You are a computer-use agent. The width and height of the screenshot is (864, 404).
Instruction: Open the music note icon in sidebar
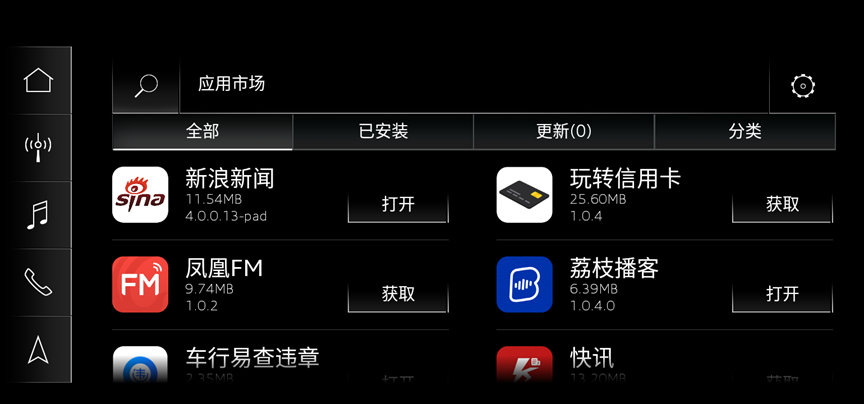38,214
